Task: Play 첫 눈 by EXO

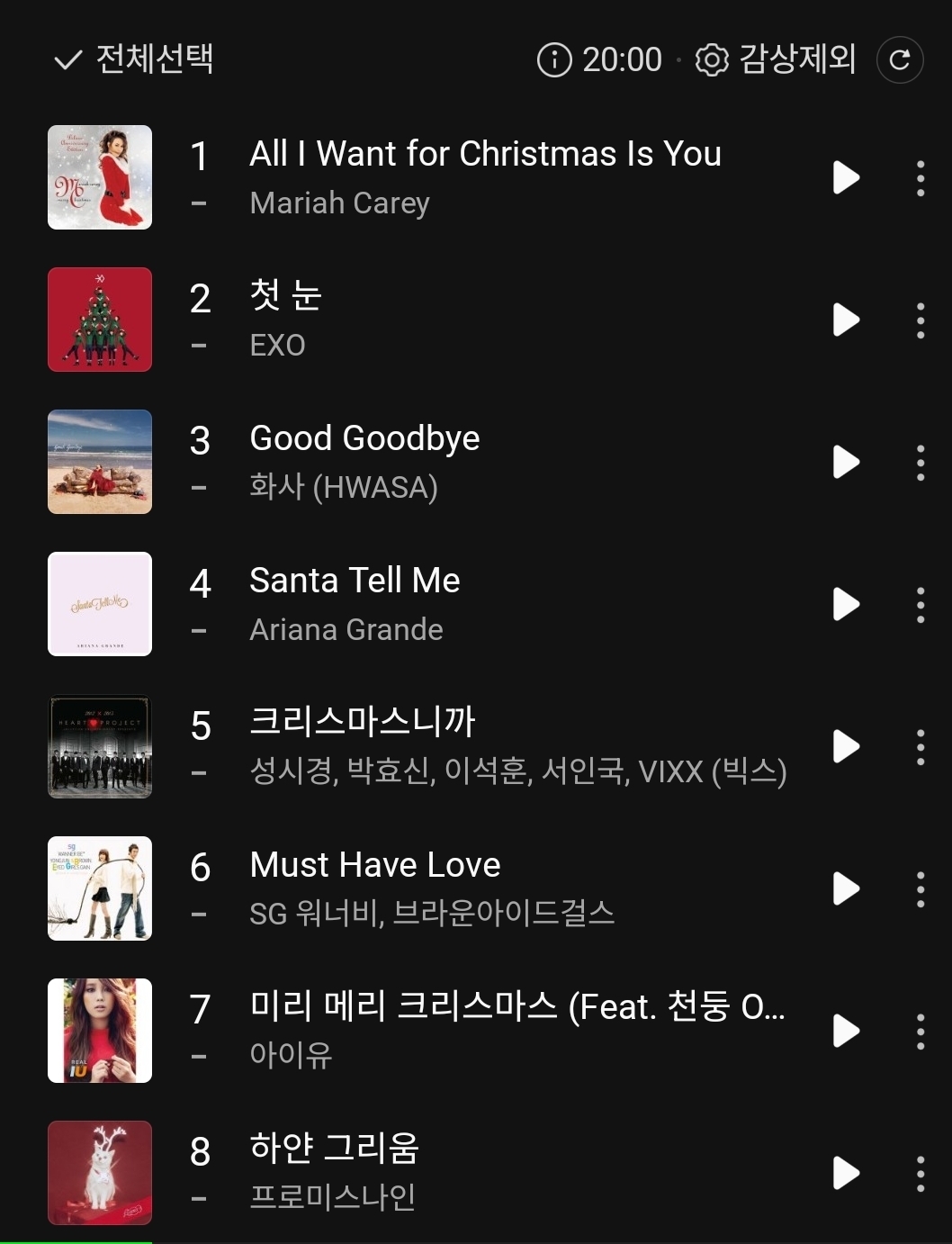Action: click(844, 320)
